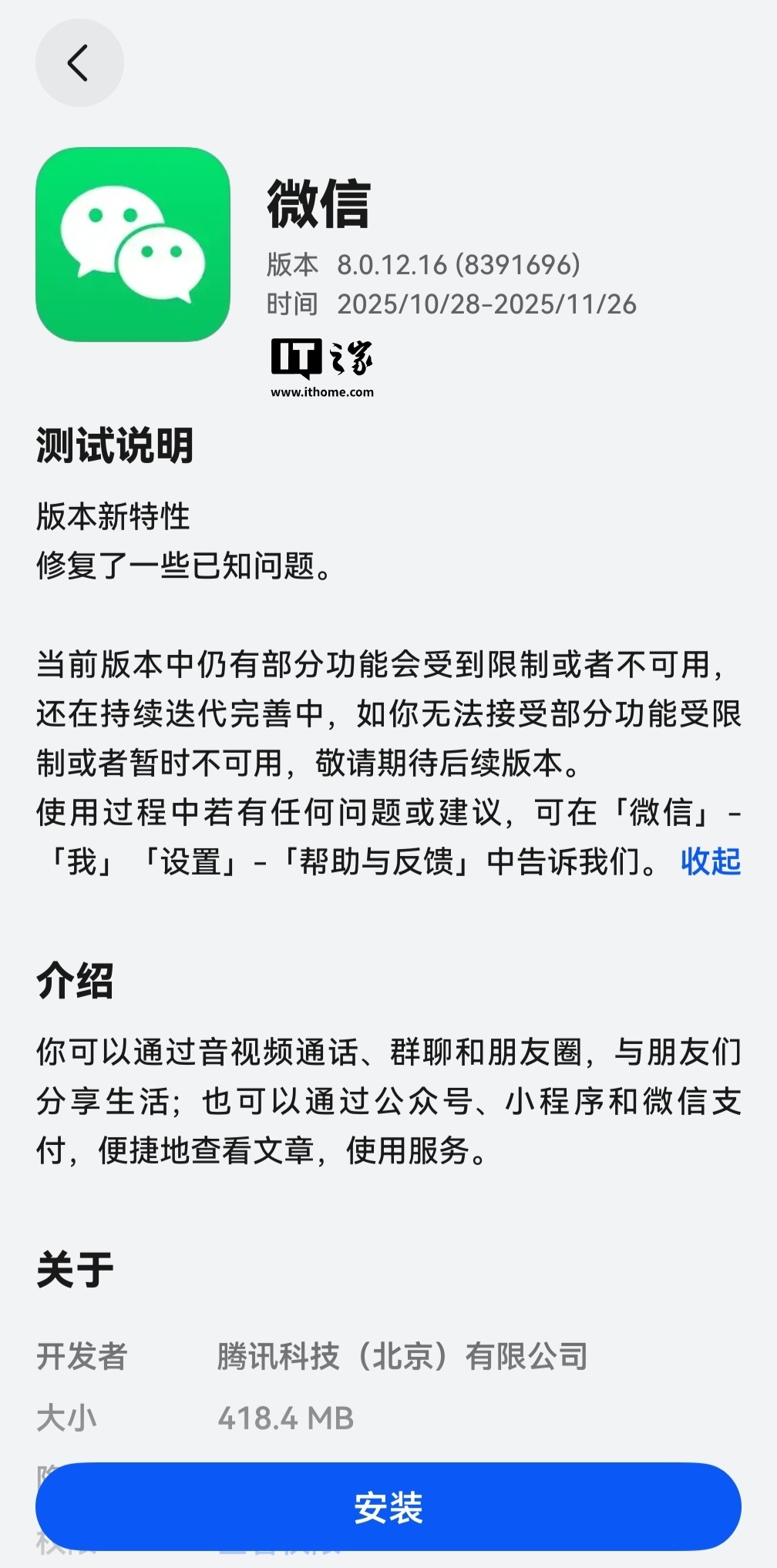Screen dimensions: 777x1568
Task: Select the developer name 腾讯科技（北京）有限公司
Action: [403, 1352]
